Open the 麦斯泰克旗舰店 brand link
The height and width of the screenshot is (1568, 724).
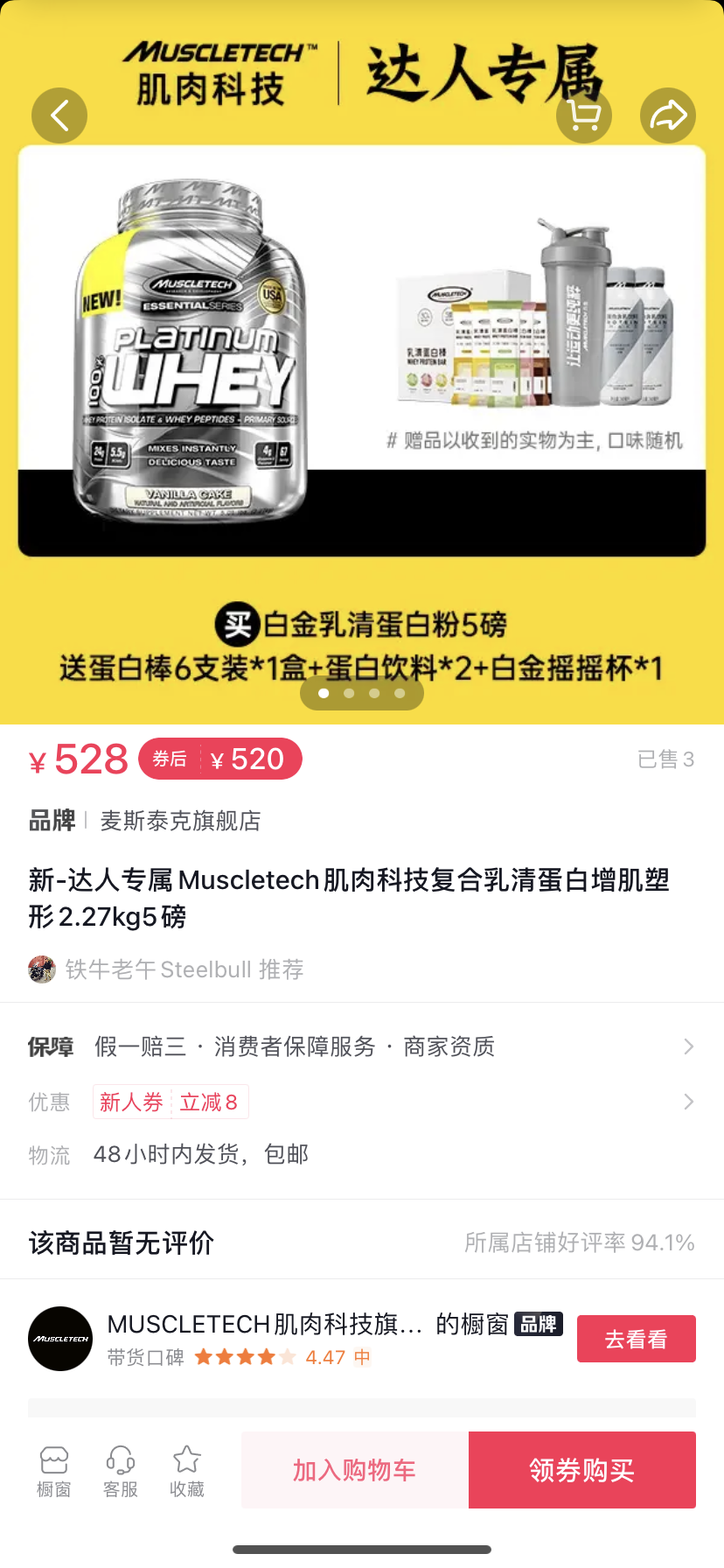coord(180,821)
